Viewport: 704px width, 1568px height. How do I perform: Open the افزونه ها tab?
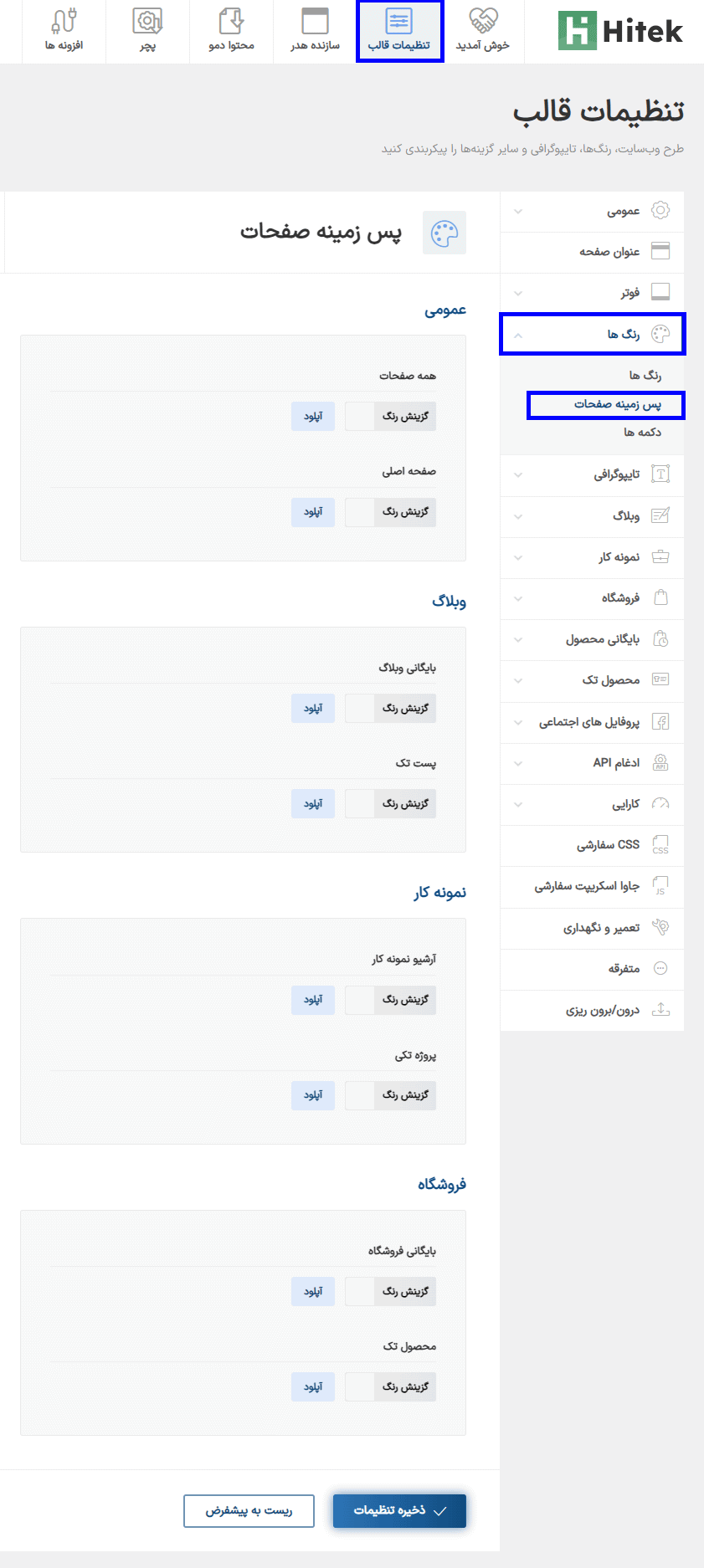[x=64, y=31]
